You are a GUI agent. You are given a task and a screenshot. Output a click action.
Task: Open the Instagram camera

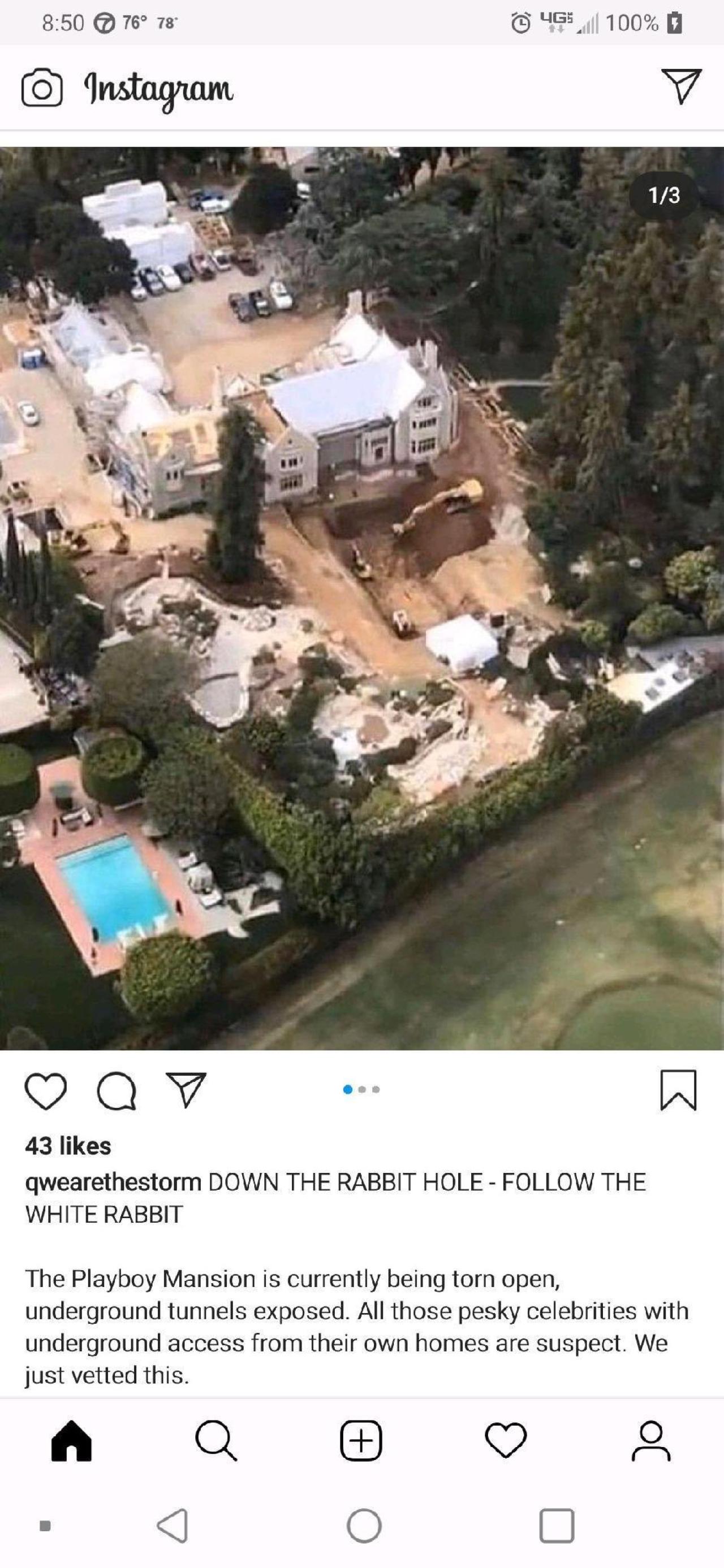(41, 89)
